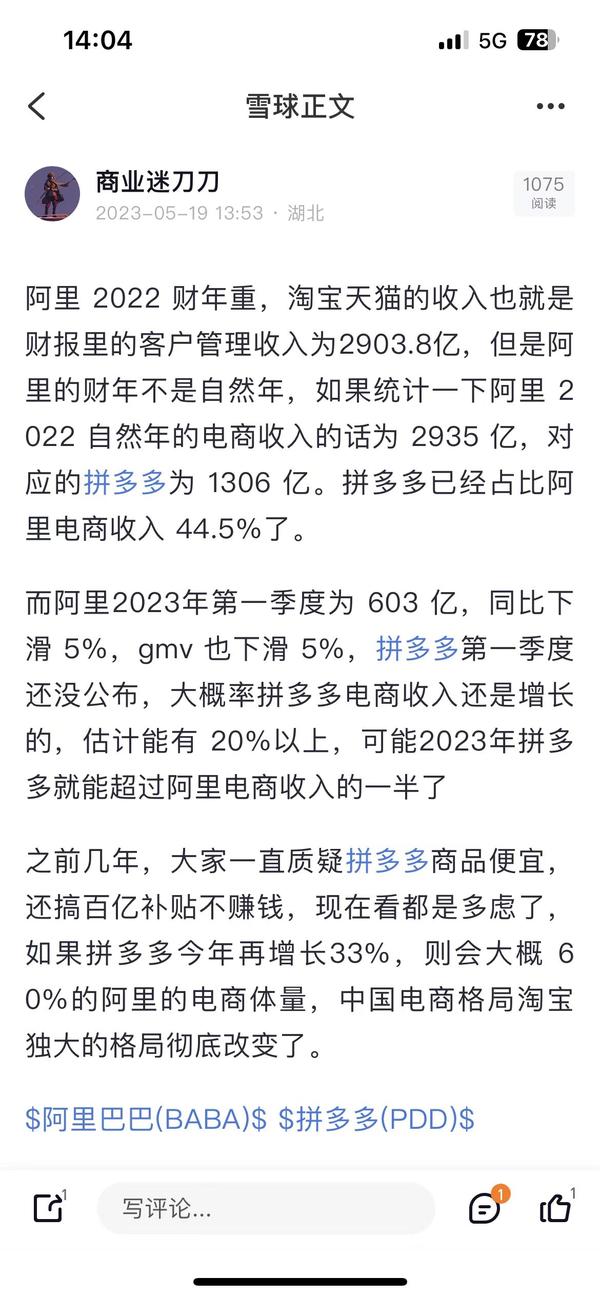Open the three-dot overflow menu

point(550,106)
